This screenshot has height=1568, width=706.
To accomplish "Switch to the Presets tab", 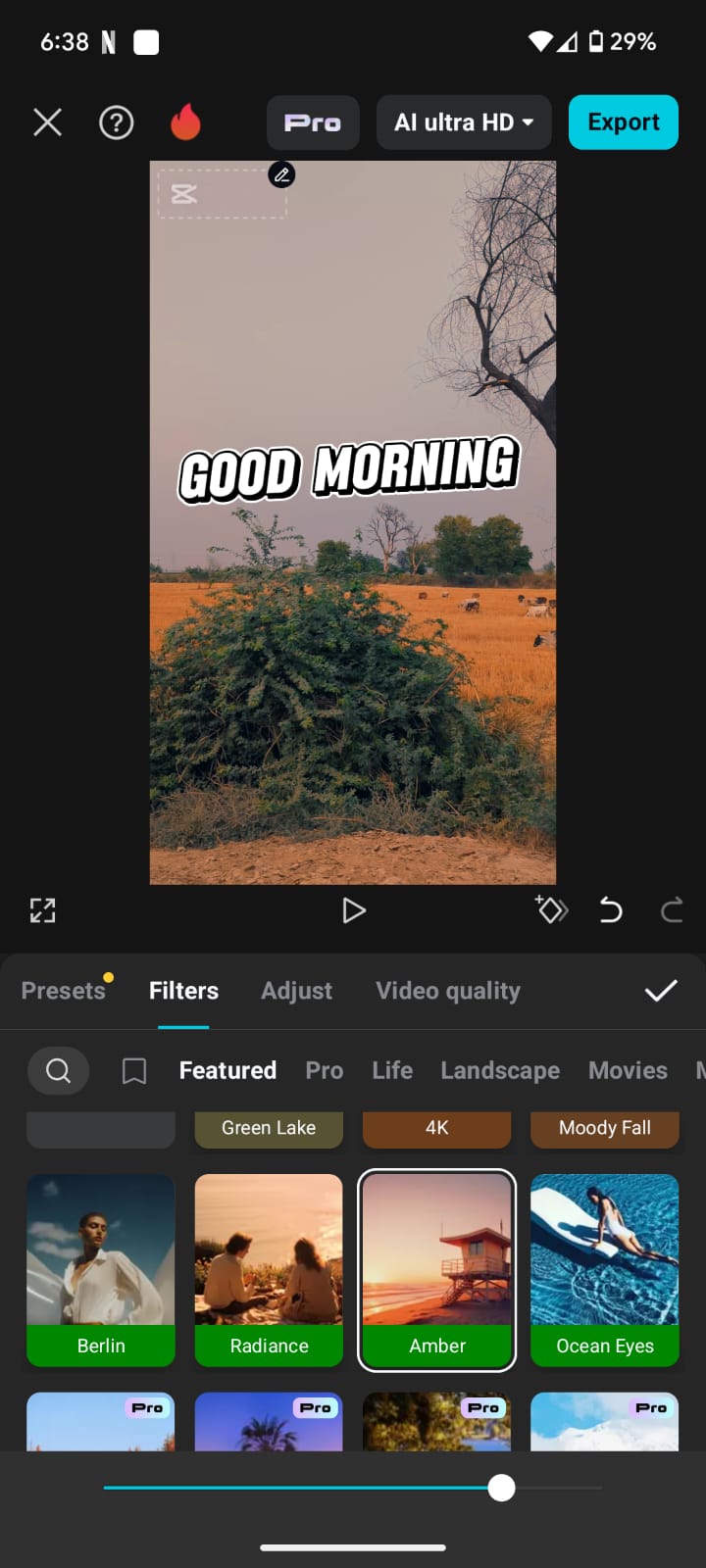I will click(64, 991).
